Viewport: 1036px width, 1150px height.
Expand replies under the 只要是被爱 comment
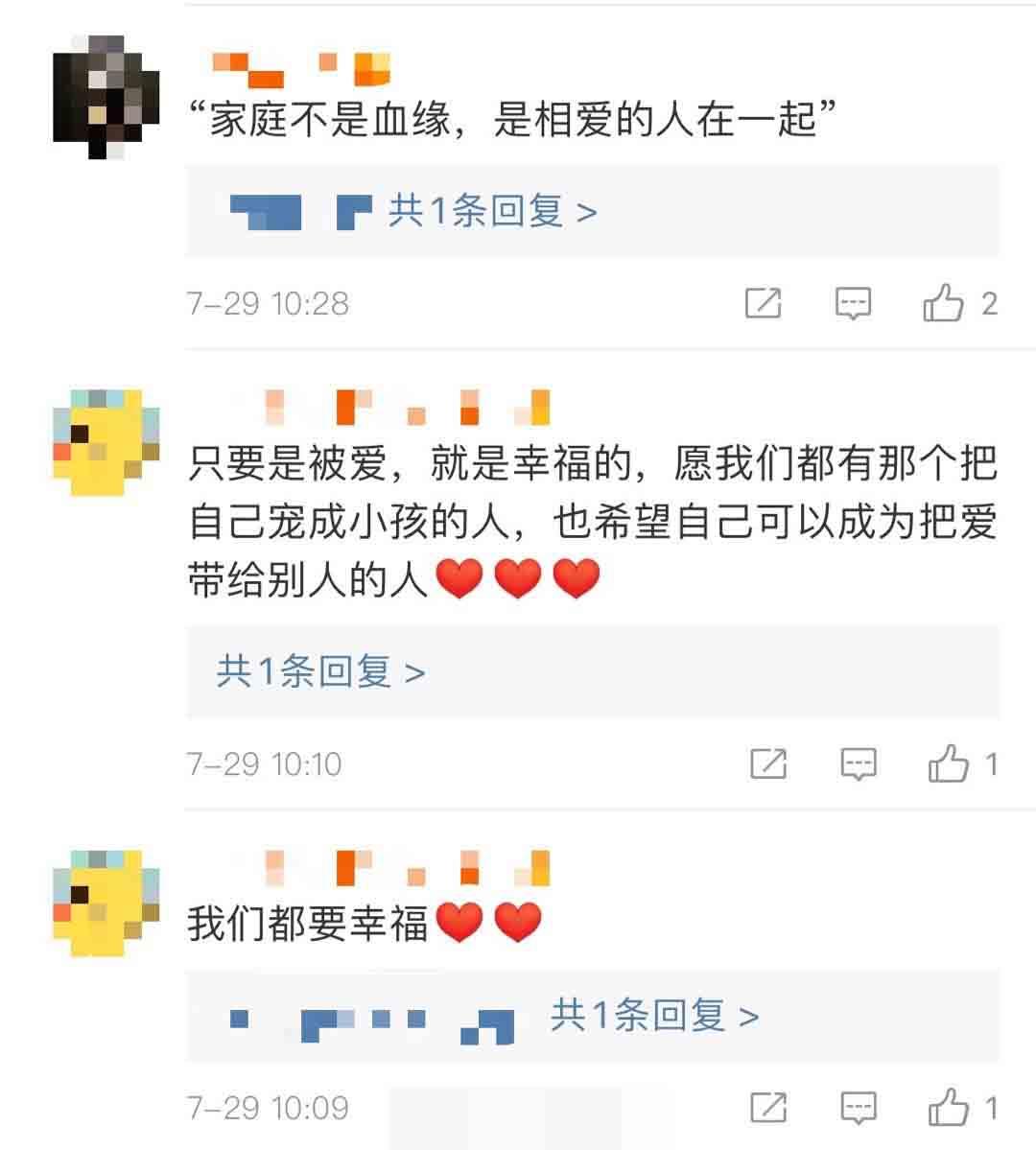pyautogui.click(x=320, y=671)
